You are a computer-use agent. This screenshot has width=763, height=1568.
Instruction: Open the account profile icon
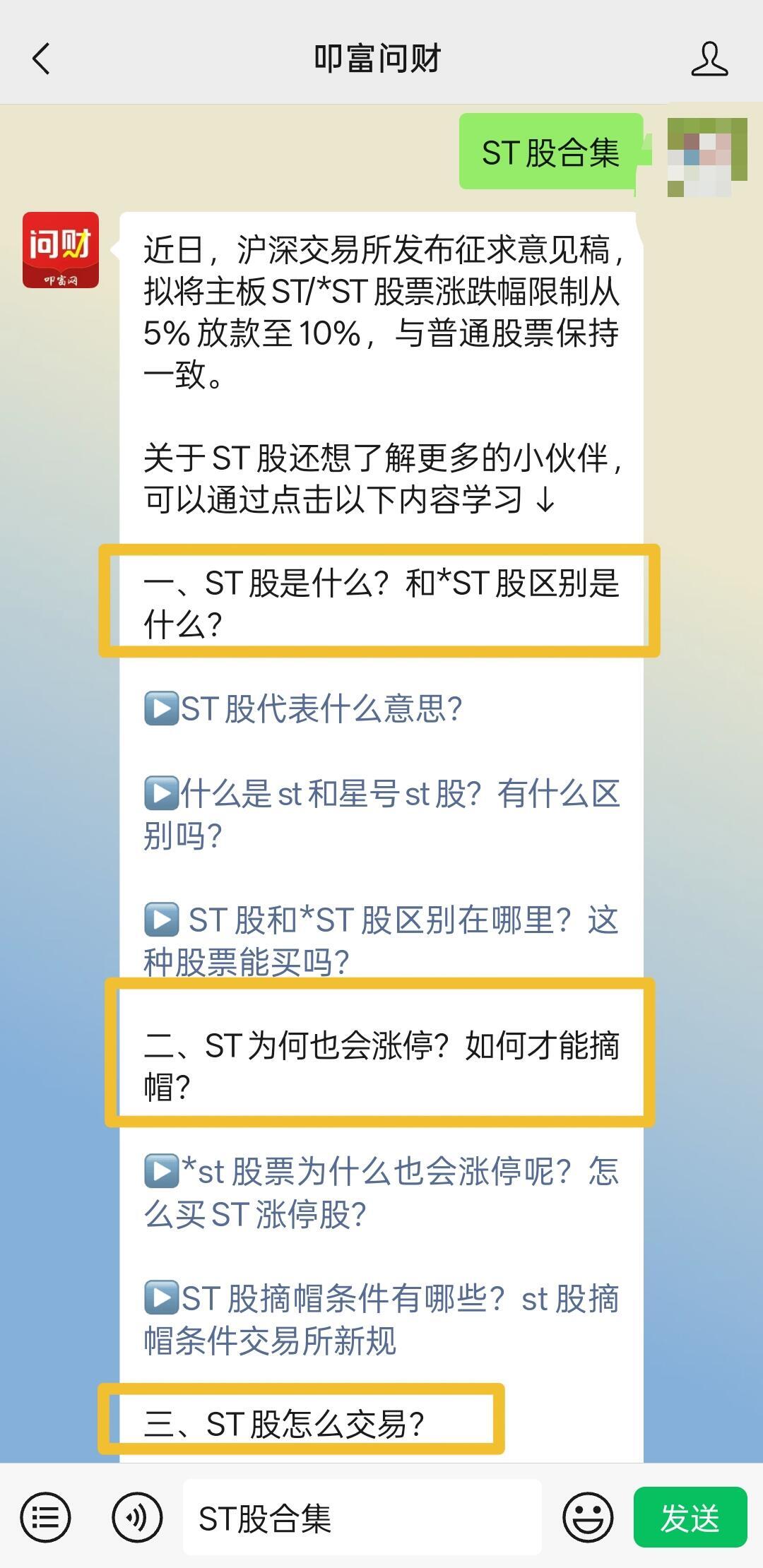pyautogui.click(x=709, y=58)
